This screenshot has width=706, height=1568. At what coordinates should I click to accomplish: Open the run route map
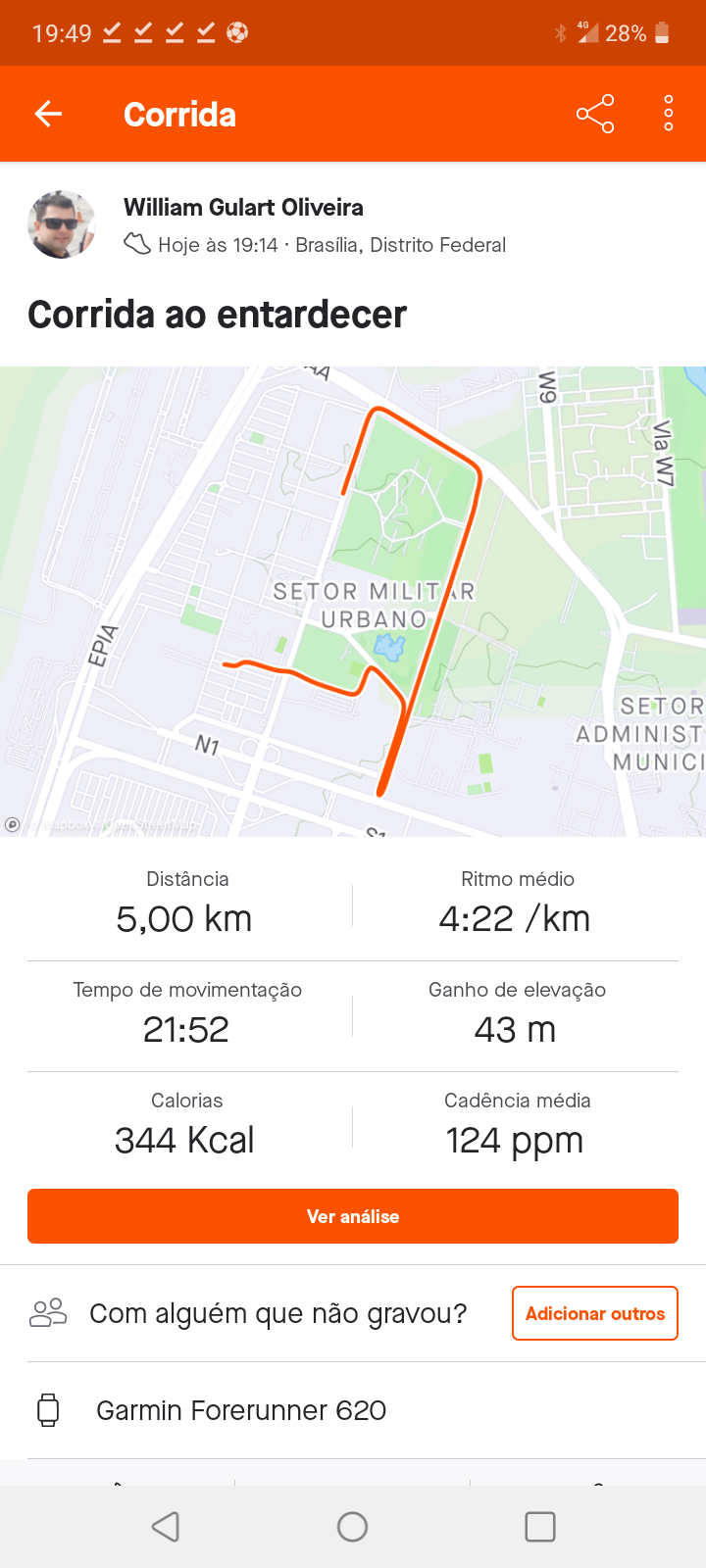point(353,601)
